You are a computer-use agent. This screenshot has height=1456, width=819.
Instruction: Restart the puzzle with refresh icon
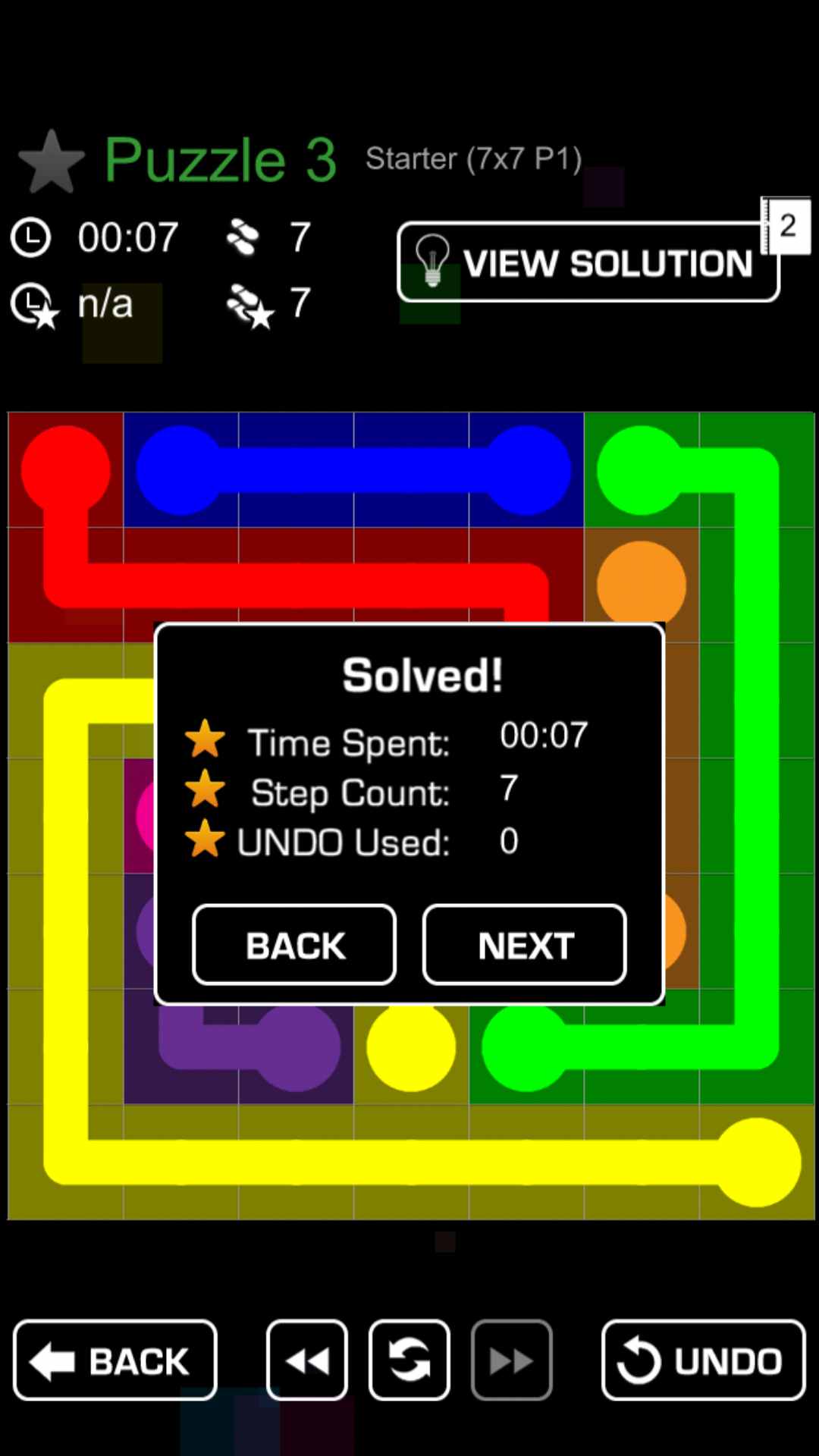coord(409,1360)
